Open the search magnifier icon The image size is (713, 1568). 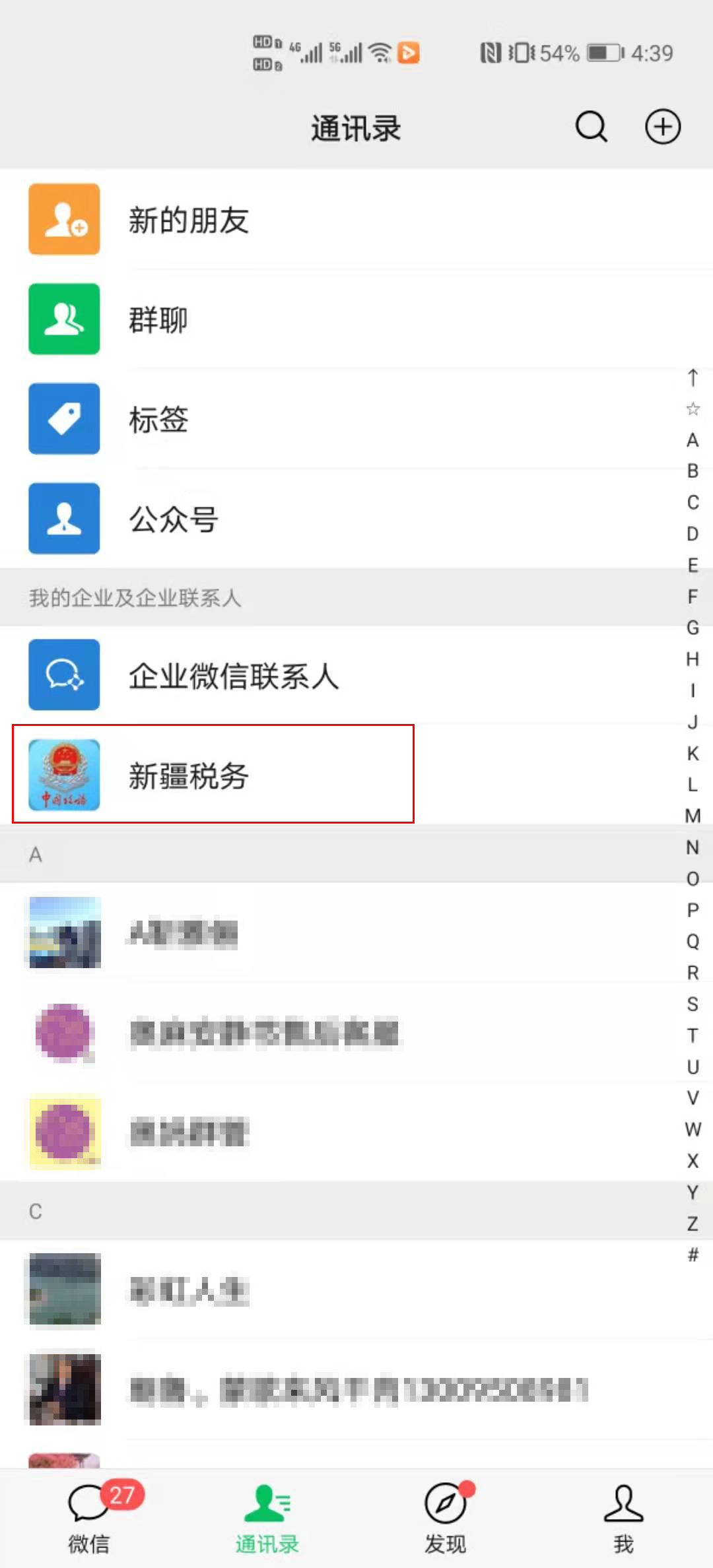click(591, 126)
